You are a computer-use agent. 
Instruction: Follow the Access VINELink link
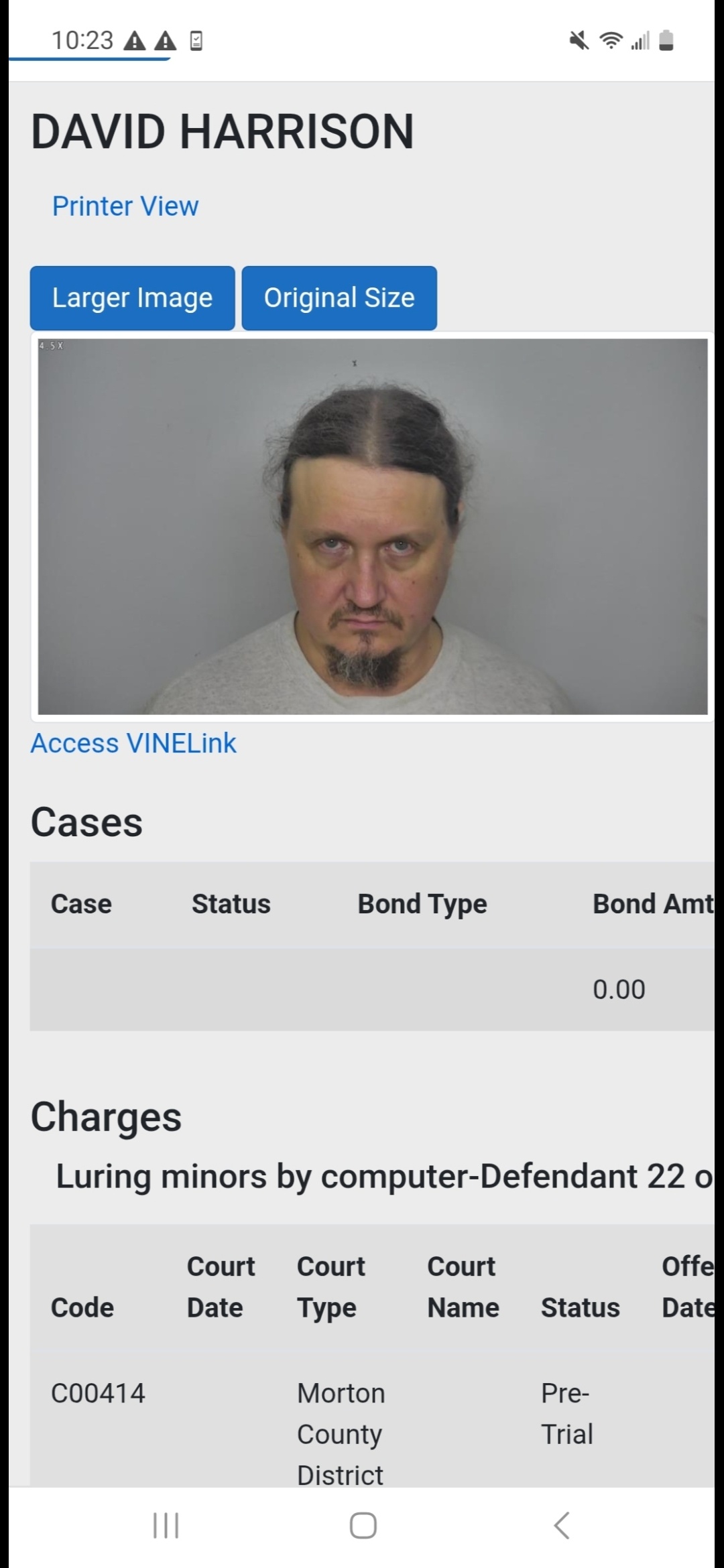coord(133,743)
